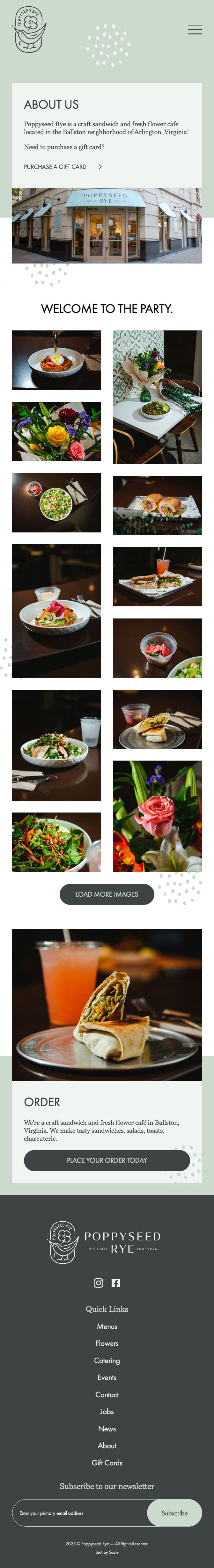The height and width of the screenshot is (1568, 214).
Task: Open the Flowers link
Action: [107, 1343]
